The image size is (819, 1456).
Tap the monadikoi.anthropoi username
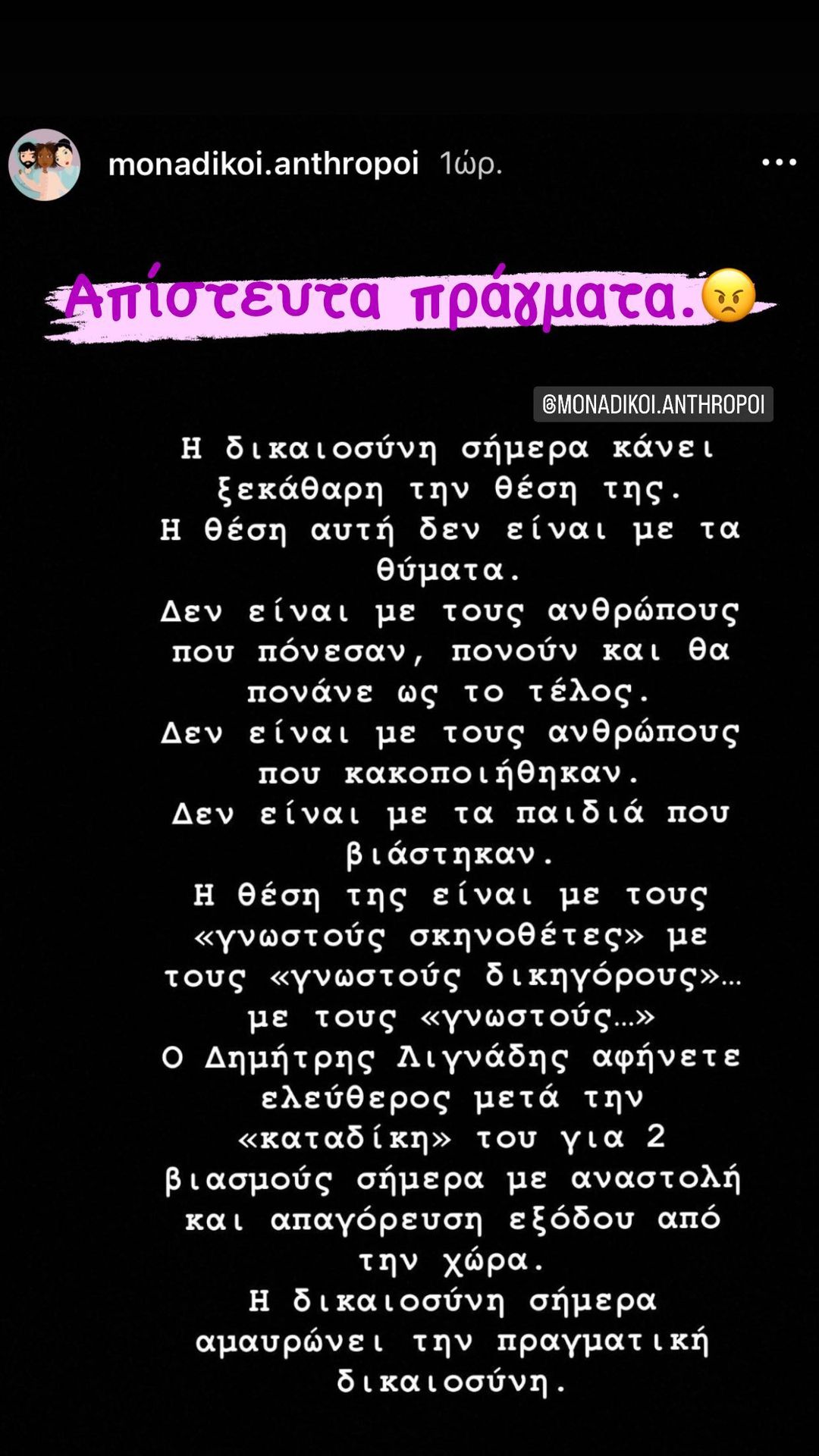click(263, 163)
